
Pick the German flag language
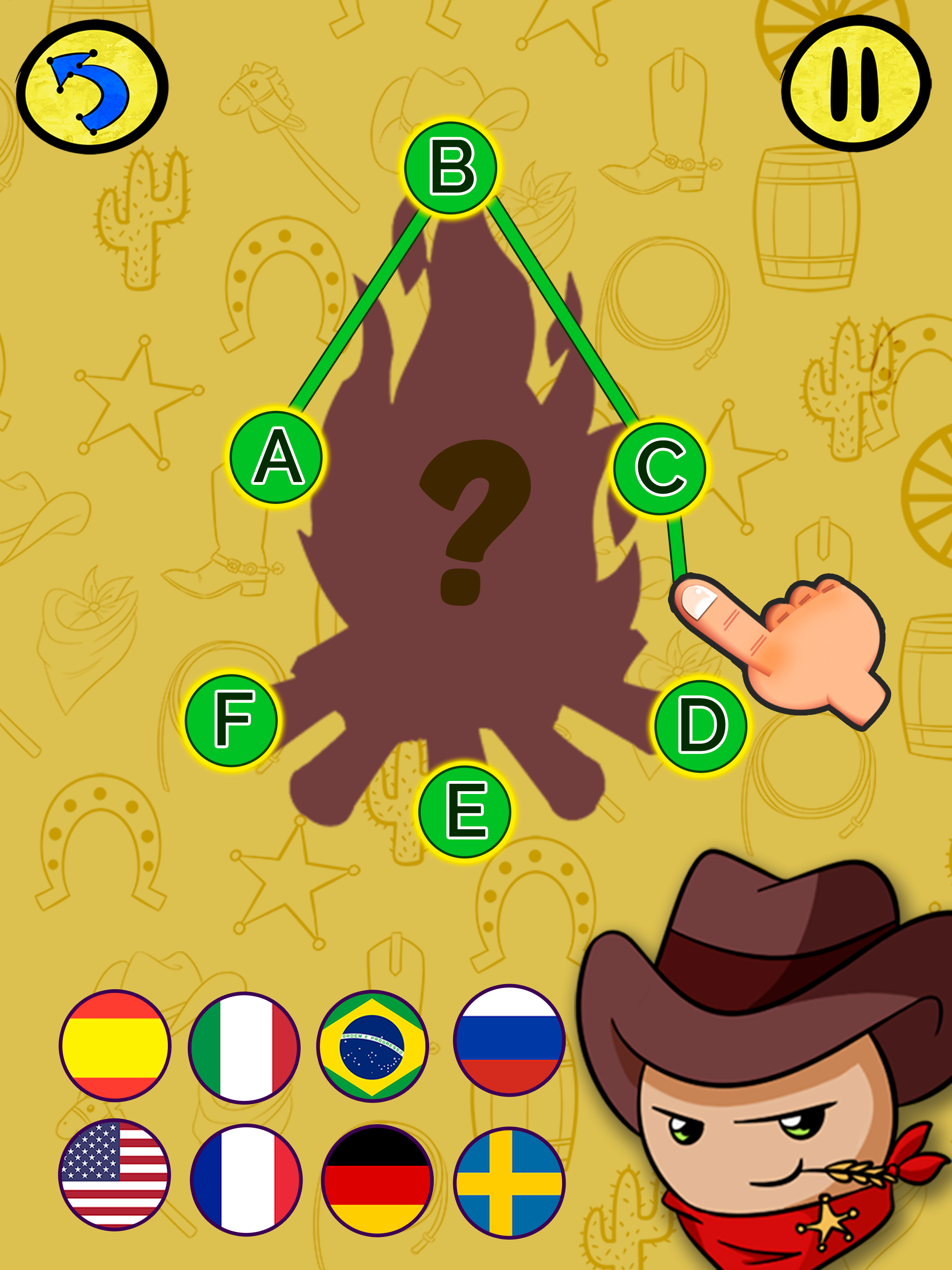[x=377, y=1180]
